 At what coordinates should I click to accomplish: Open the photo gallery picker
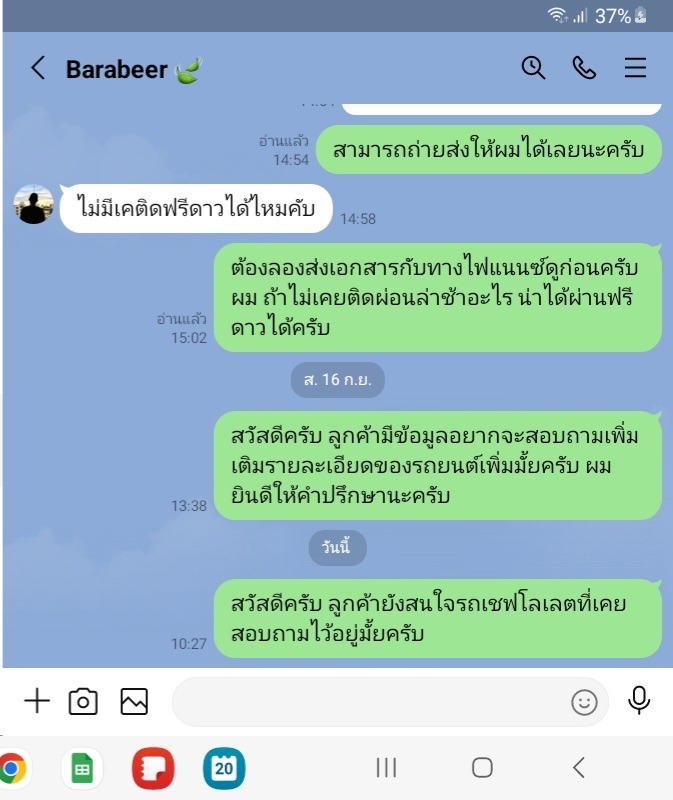pos(134,702)
